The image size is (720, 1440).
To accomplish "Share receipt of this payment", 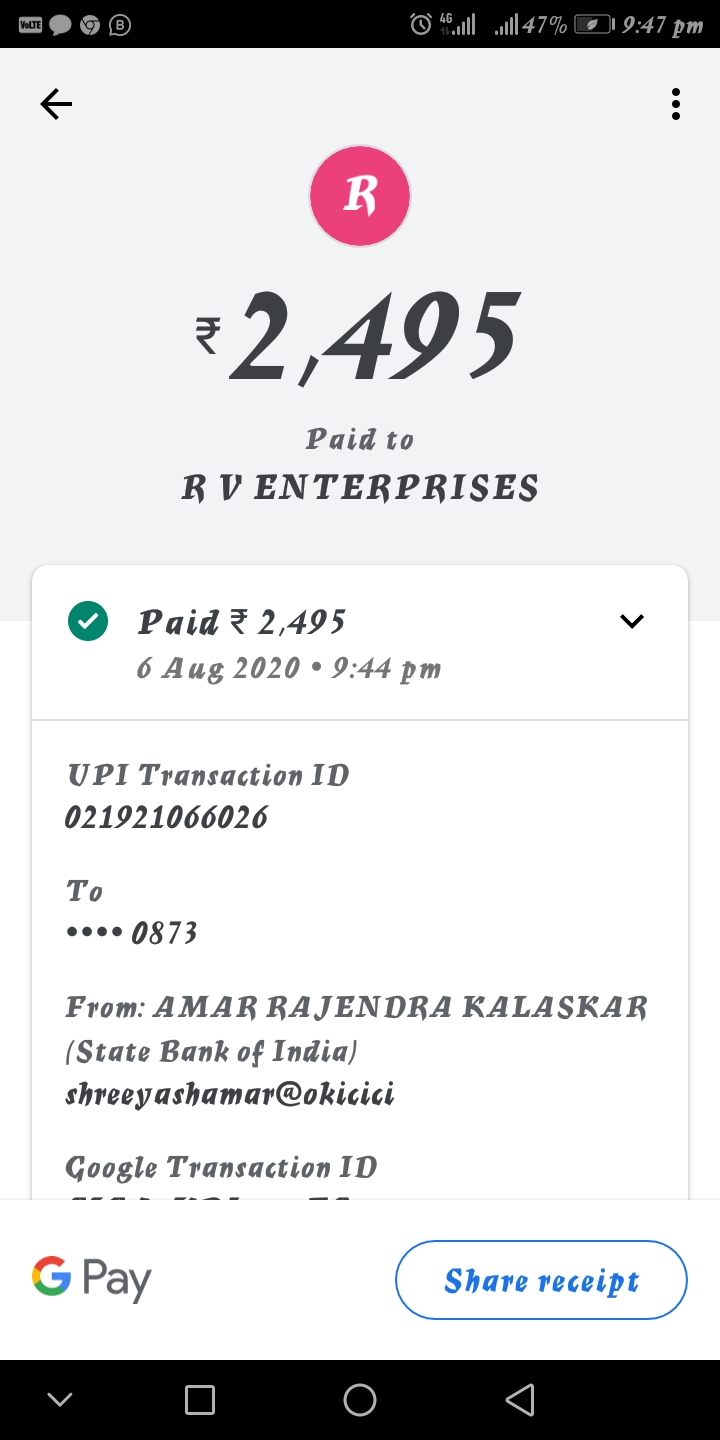I will tap(541, 1280).
